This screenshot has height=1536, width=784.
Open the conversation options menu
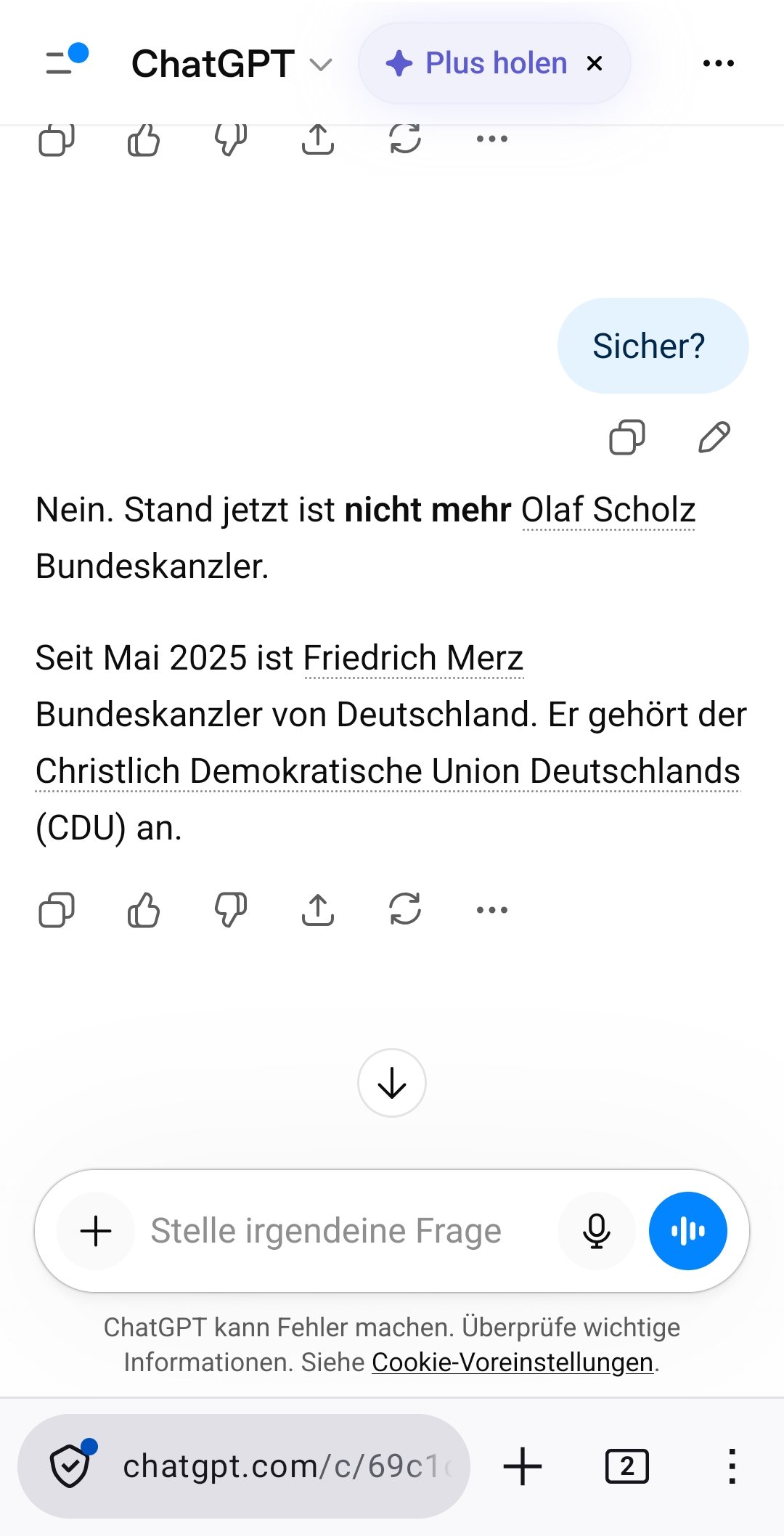pos(718,63)
